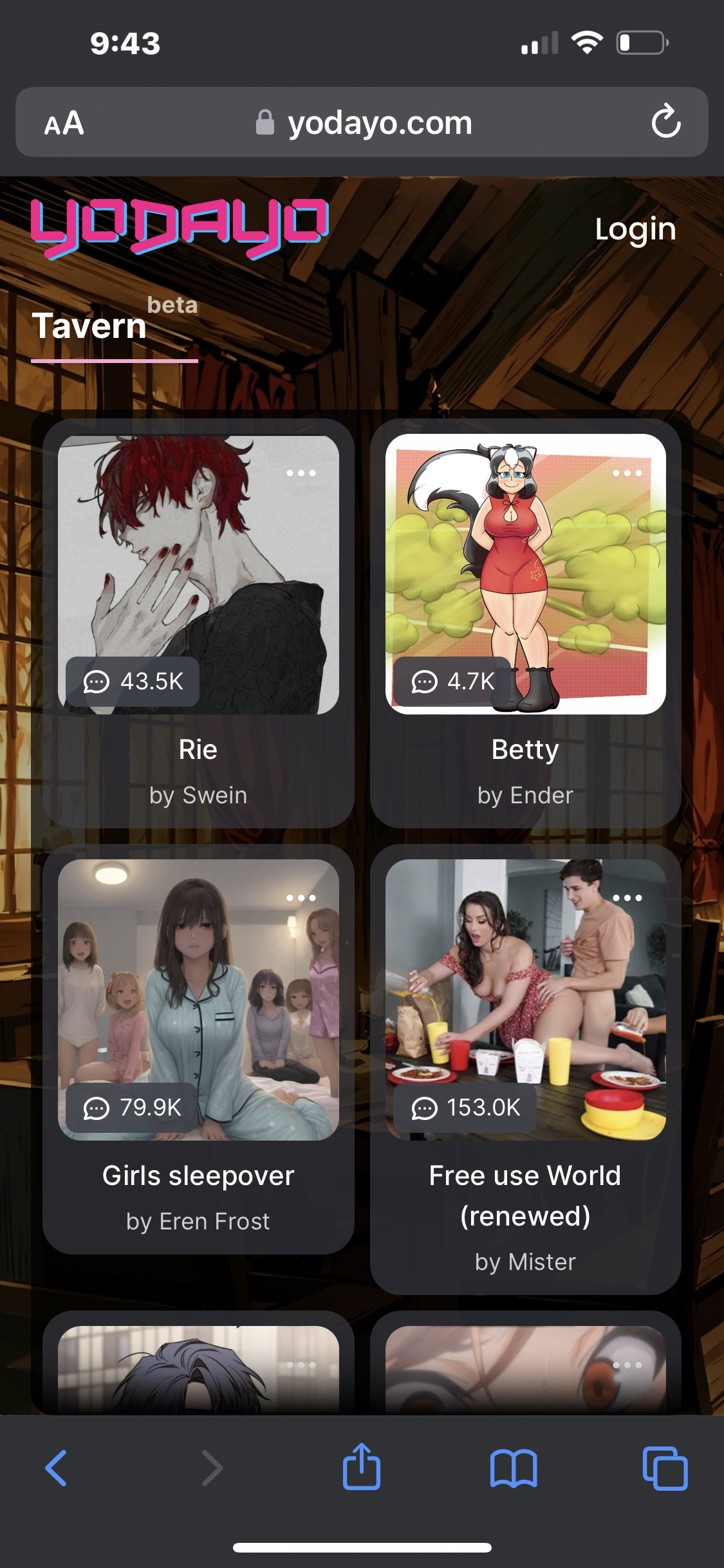This screenshot has height=1568, width=724.
Task: Tap the Login link
Action: tap(635, 230)
